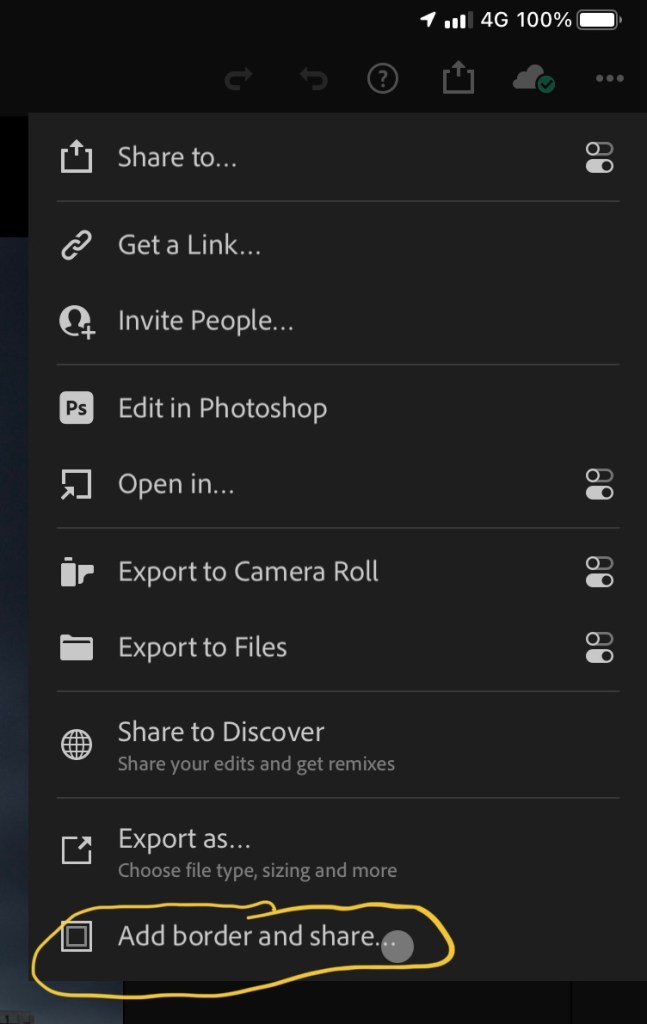Tap Invite People…
The width and height of the screenshot is (647, 1024).
(x=205, y=321)
